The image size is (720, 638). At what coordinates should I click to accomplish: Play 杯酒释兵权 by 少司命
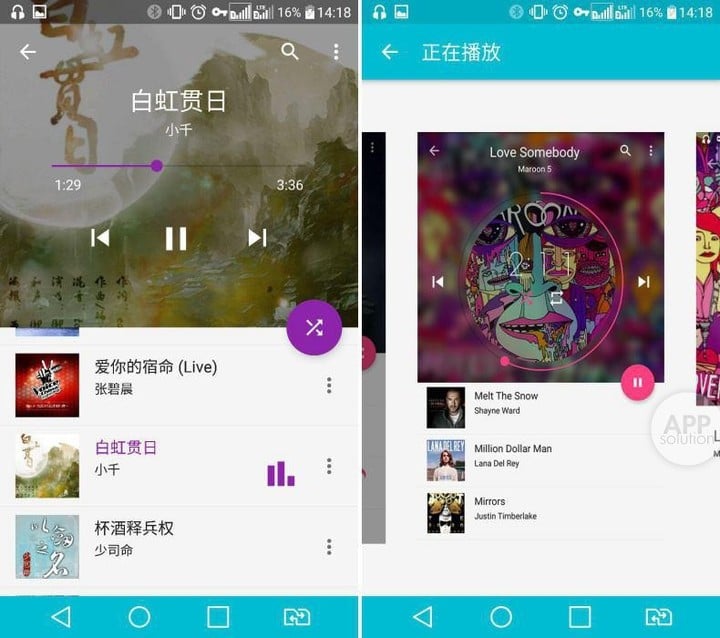pos(170,538)
